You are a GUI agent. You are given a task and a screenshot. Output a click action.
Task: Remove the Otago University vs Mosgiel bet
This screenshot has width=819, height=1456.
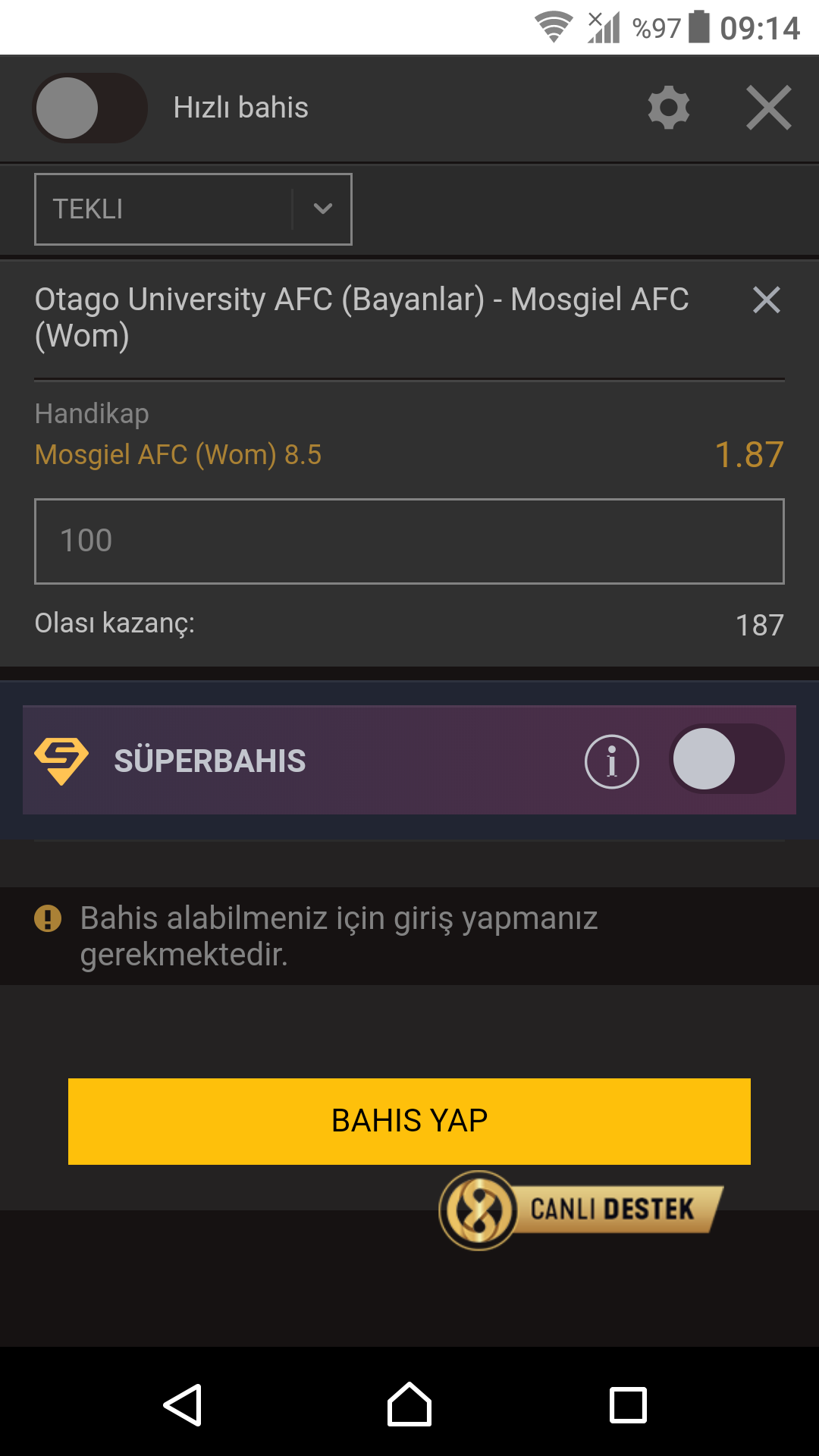tap(767, 300)
